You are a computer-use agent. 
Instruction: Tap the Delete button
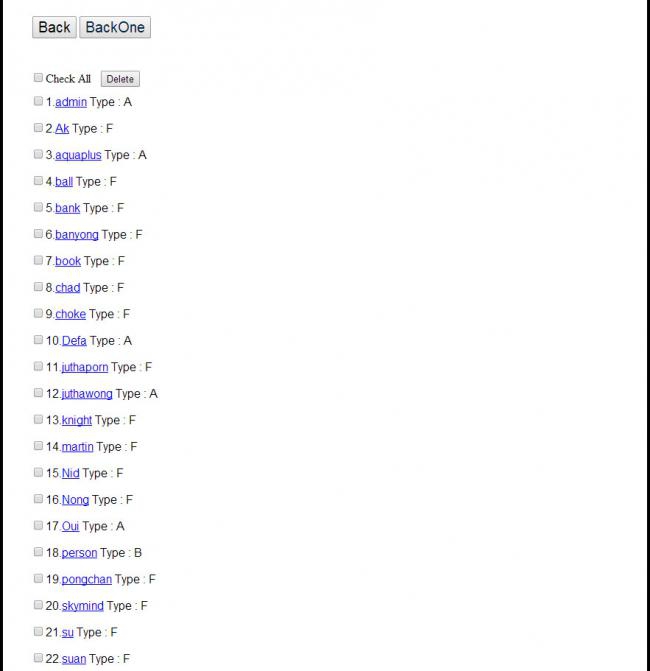click(119, 79)
